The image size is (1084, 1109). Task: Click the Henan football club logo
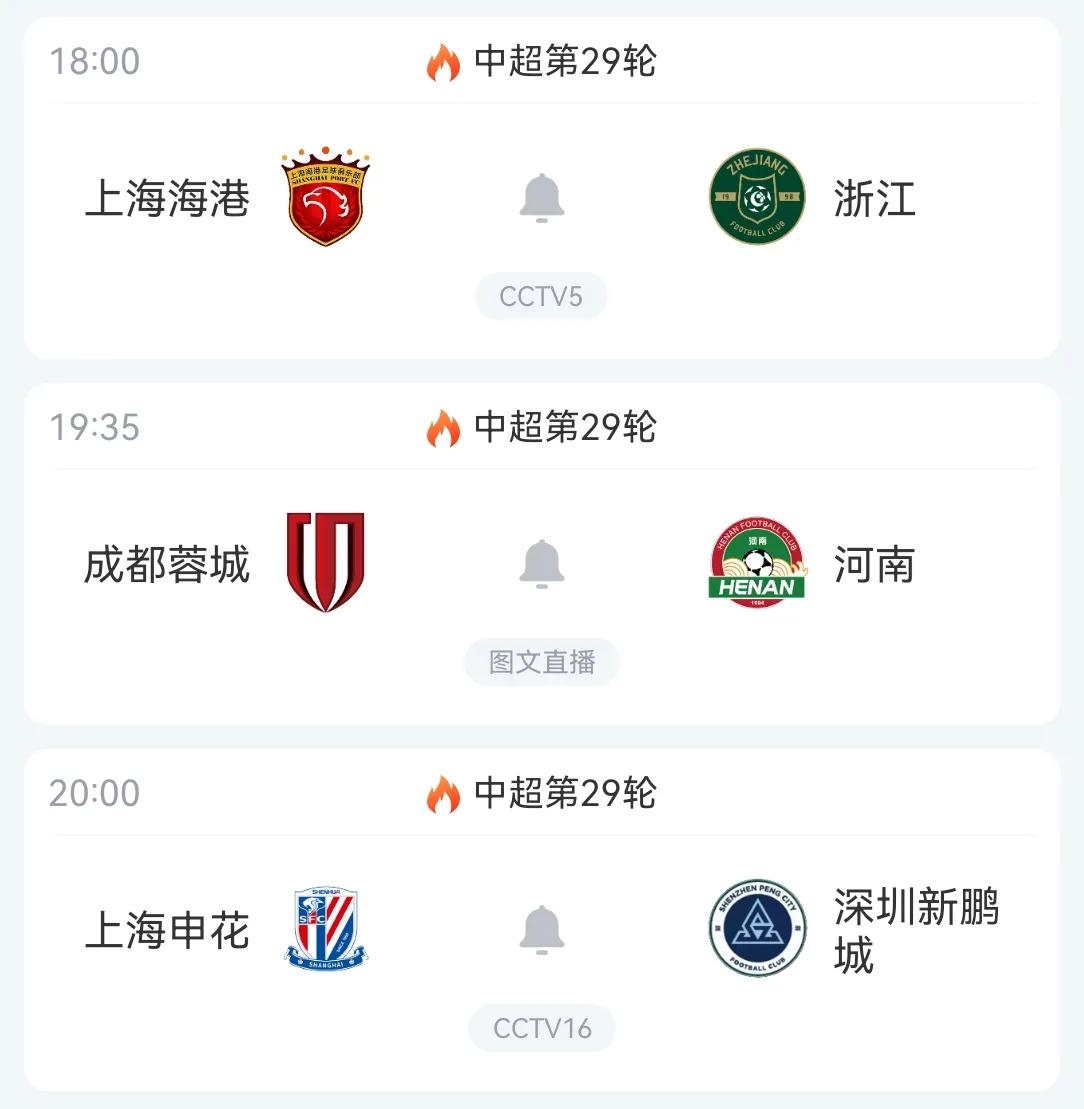click(757, 563)
